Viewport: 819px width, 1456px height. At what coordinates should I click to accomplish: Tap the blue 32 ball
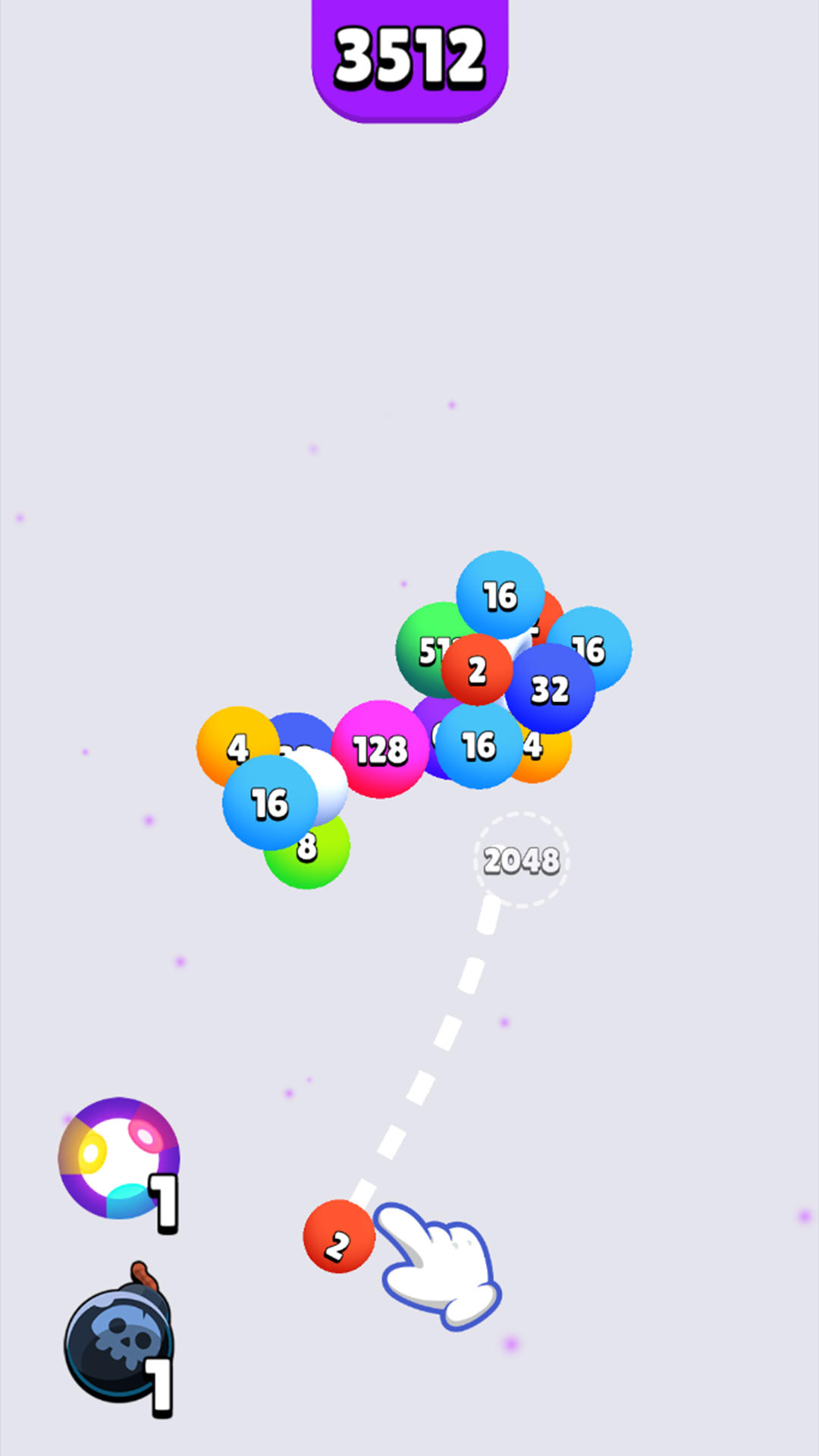[x=552, y=690]
